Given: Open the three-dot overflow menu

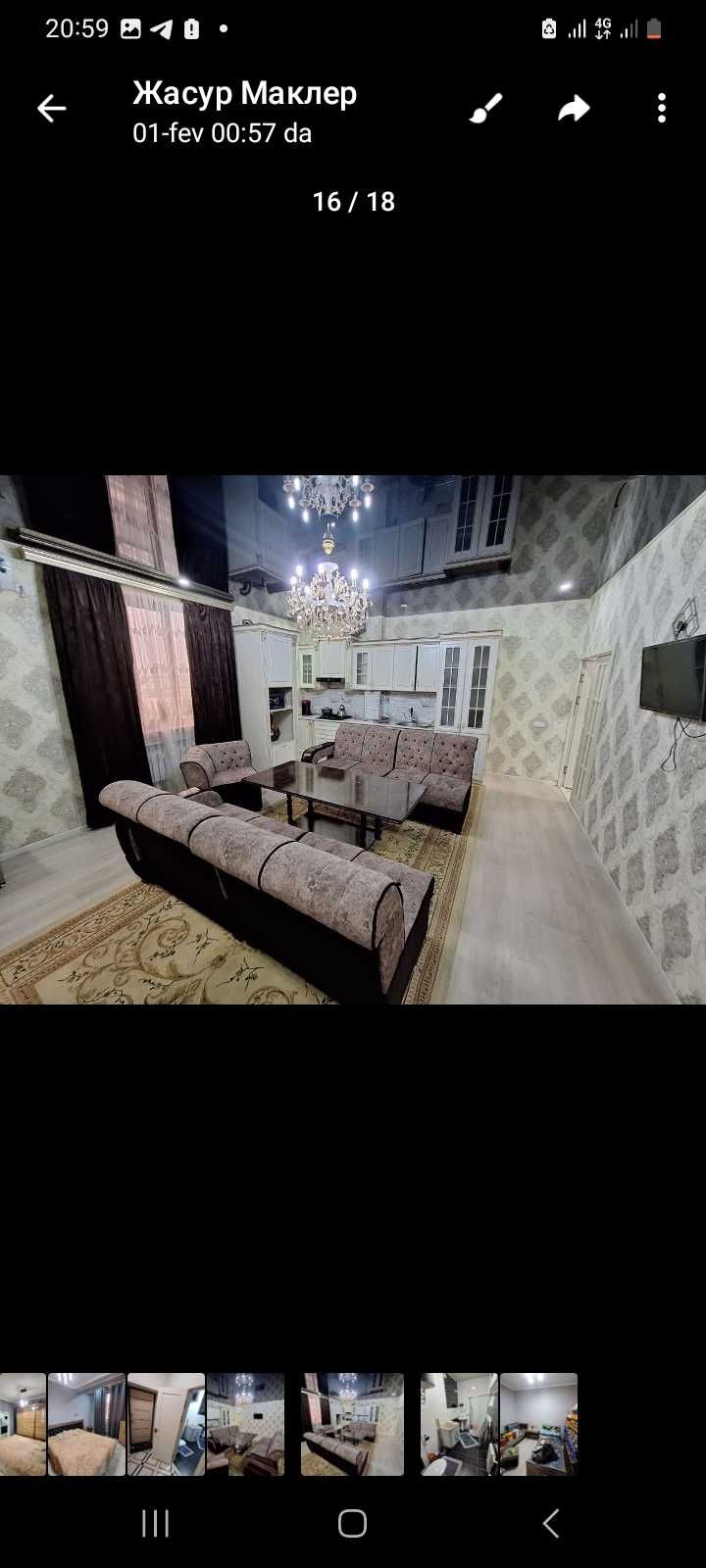Looking at the screenshot, I should click(662, 109).
